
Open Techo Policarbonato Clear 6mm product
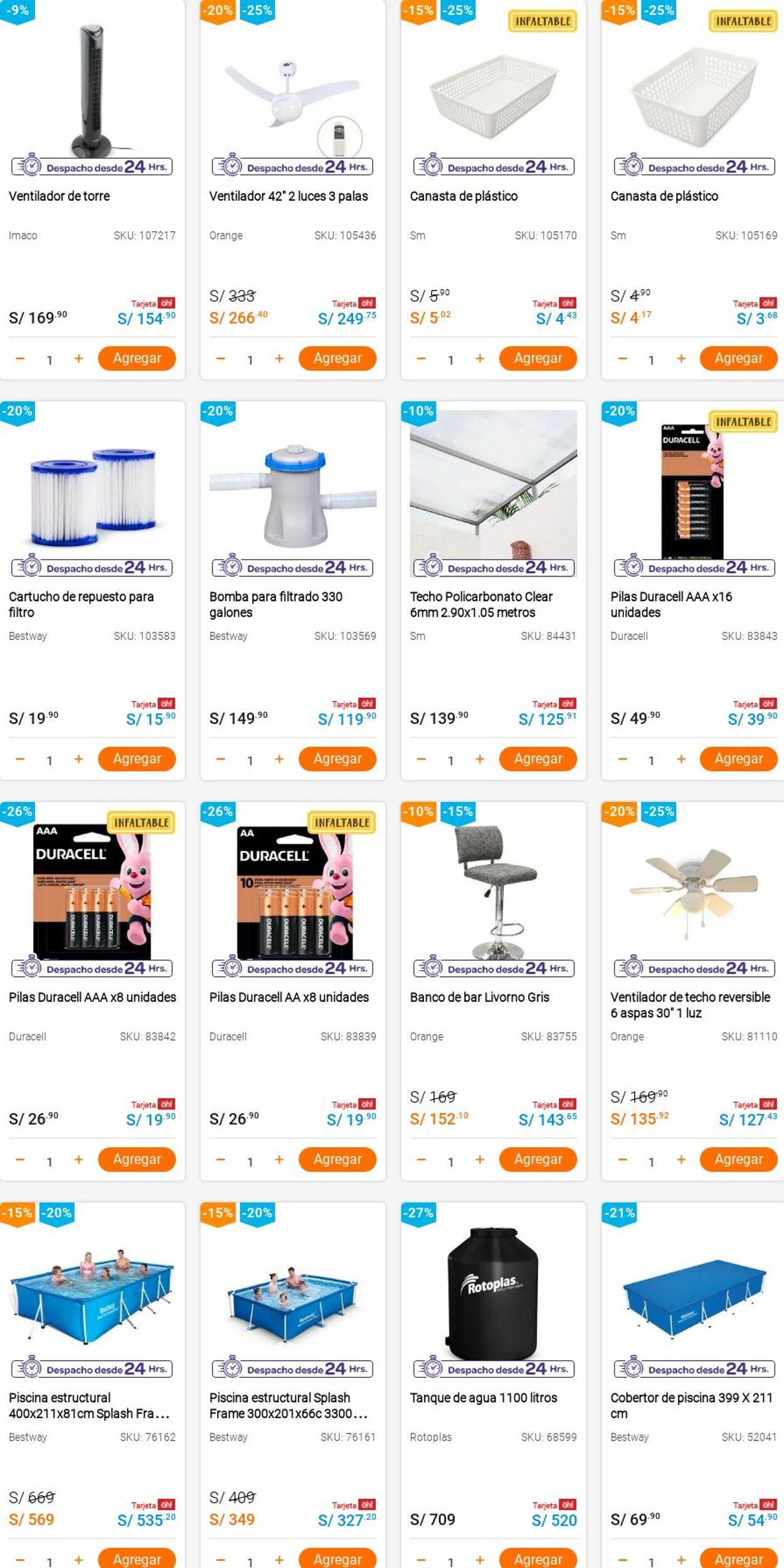[481, 604]
